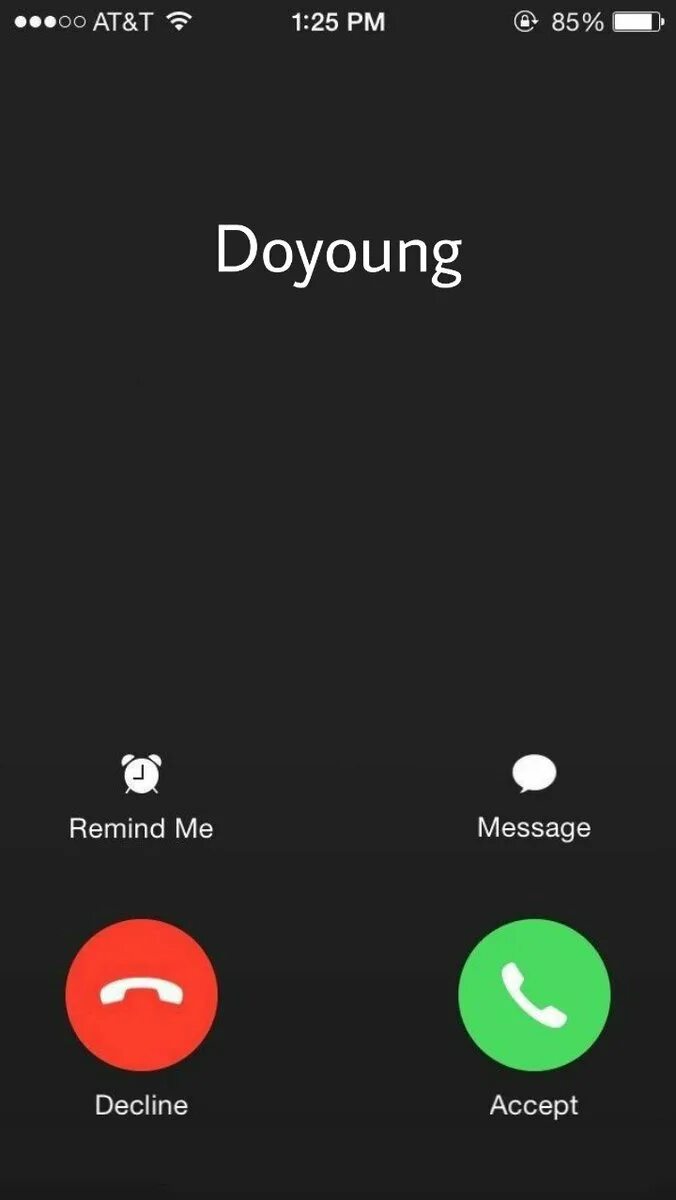Viewport: 676px width, 1200px height.
Task: Accept the incoming call from Doyoung
Action: click(x=534, y=995)
